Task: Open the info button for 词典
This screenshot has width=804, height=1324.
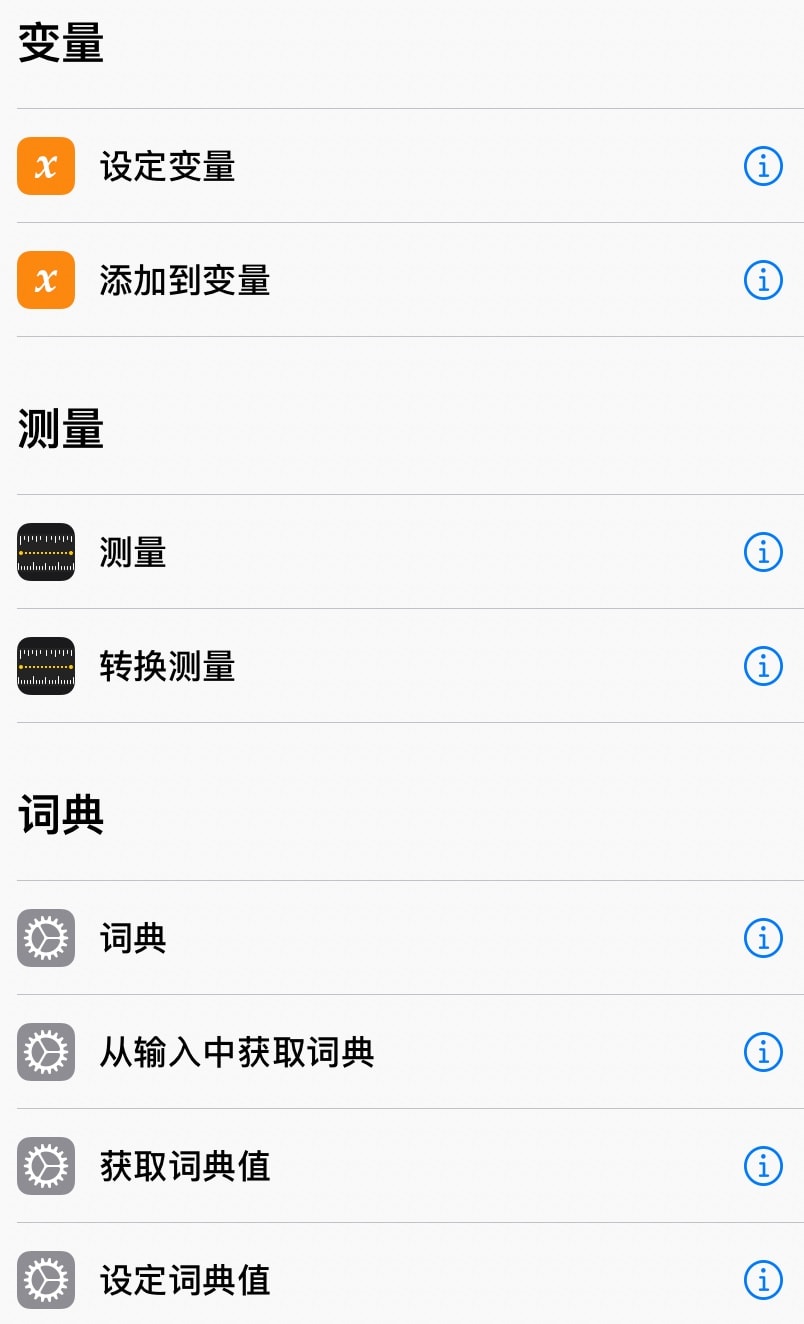Action: [x=763, y=938]
